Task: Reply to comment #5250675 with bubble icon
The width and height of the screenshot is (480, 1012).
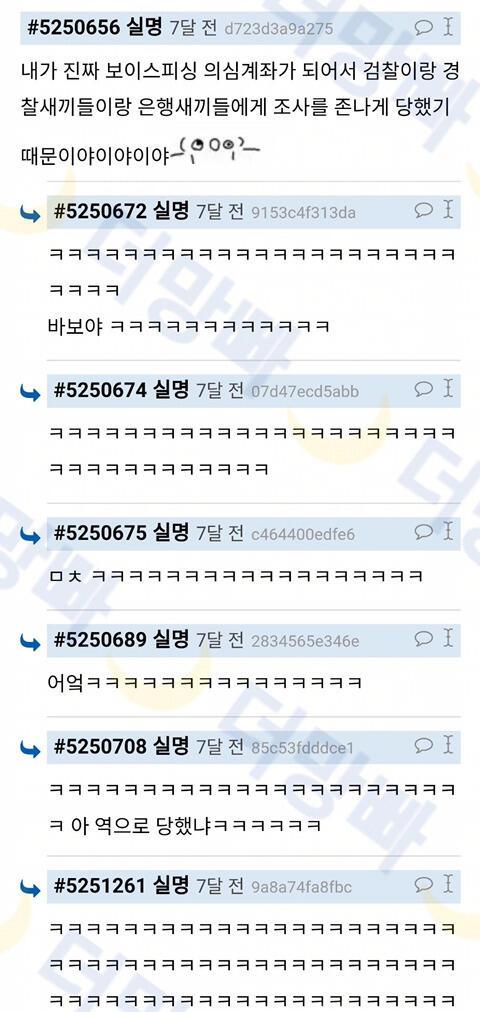Action: (x=423, y=532)
